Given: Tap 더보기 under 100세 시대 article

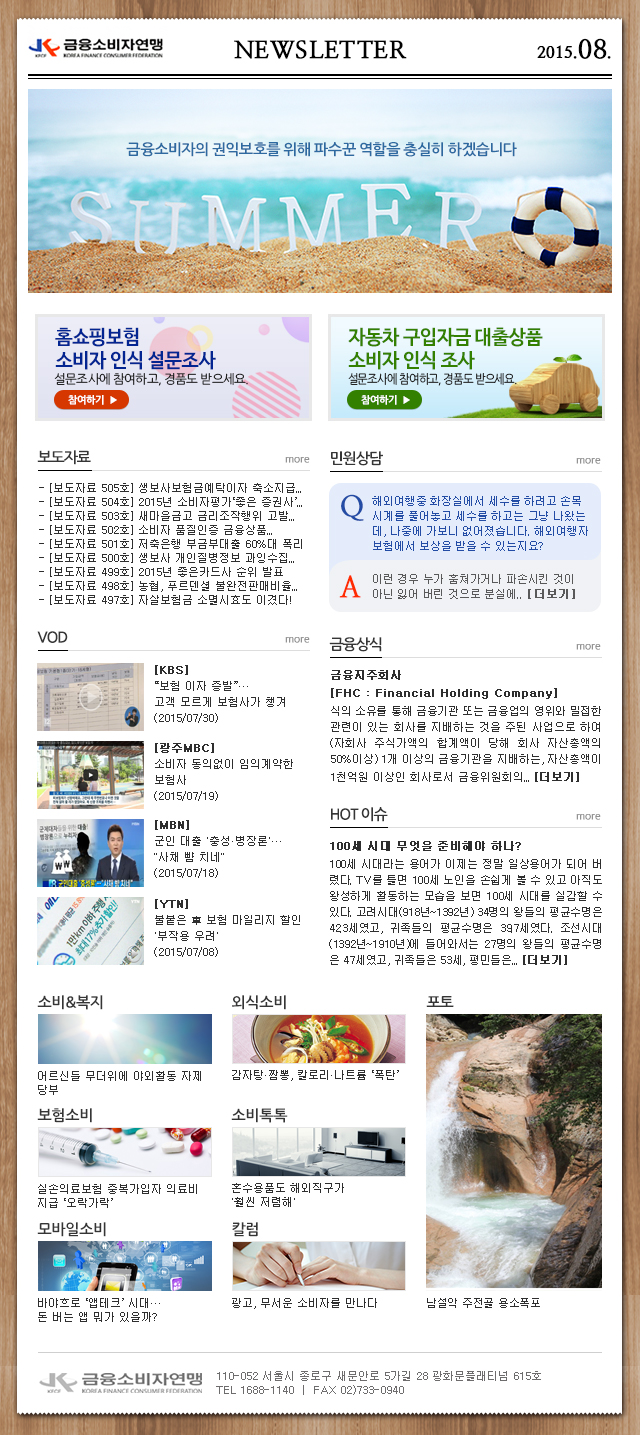Looking at the screenshot, I should pyautogui.click(x=545, y=959).
